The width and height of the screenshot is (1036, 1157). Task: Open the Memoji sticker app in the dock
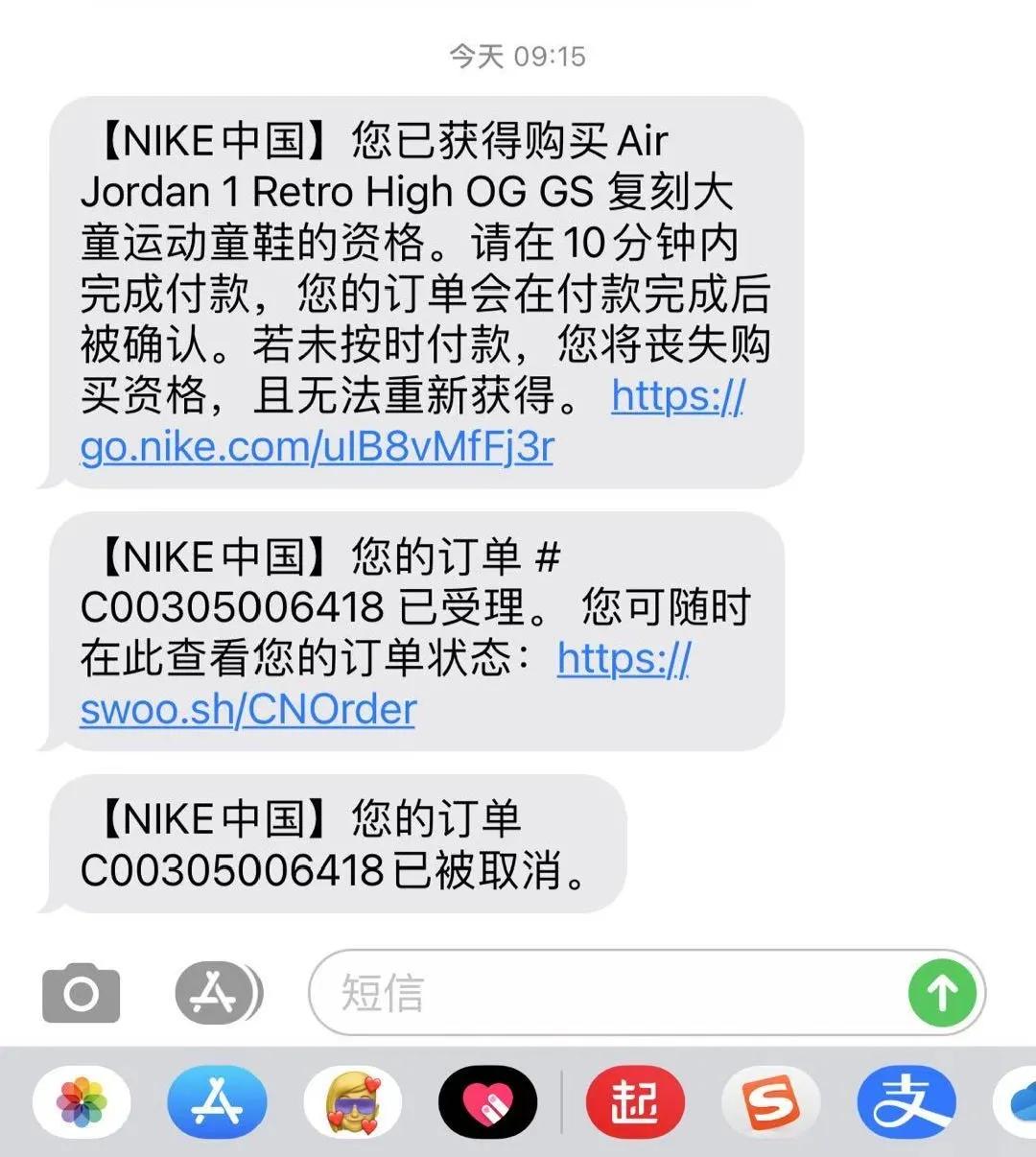(x=353, y=1103)
